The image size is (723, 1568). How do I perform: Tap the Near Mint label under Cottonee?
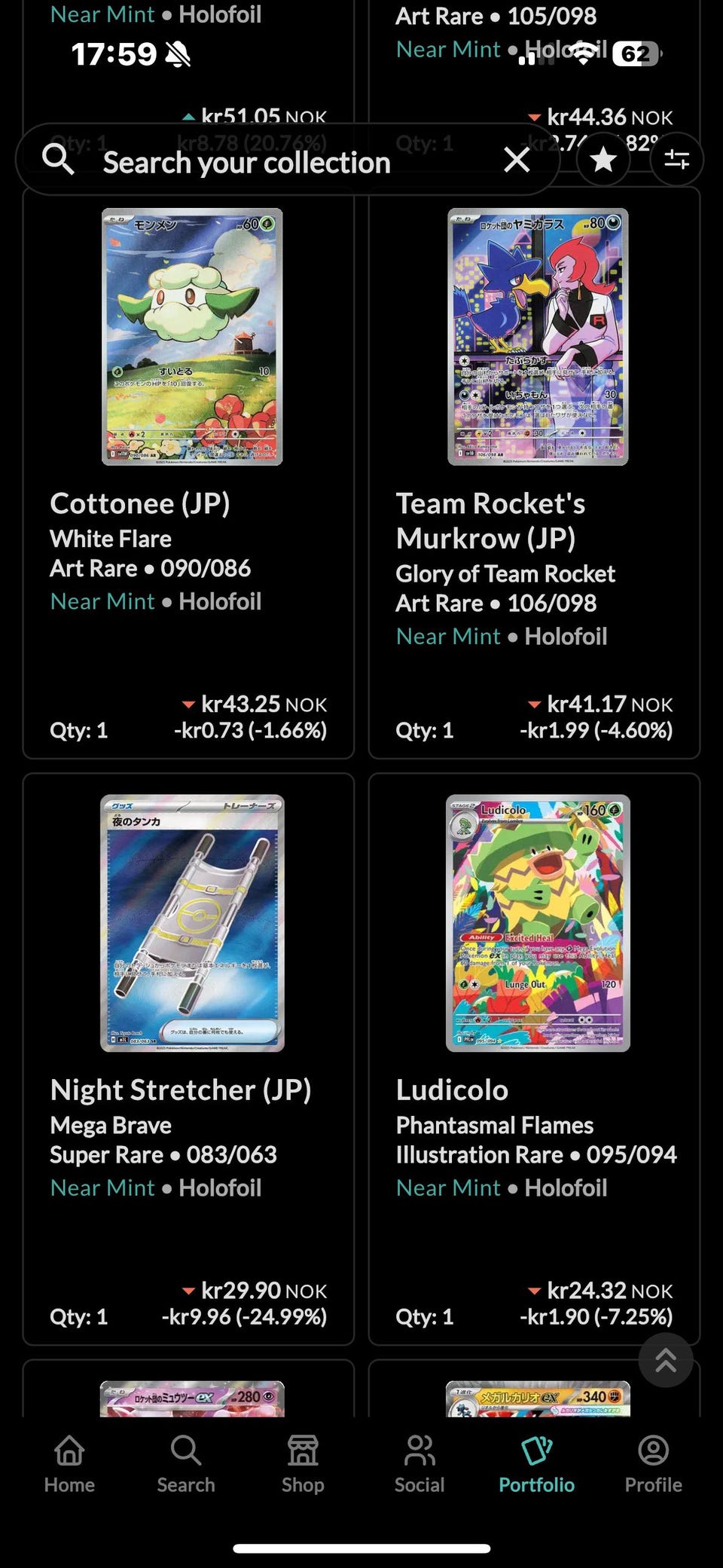tap(102, 601)
